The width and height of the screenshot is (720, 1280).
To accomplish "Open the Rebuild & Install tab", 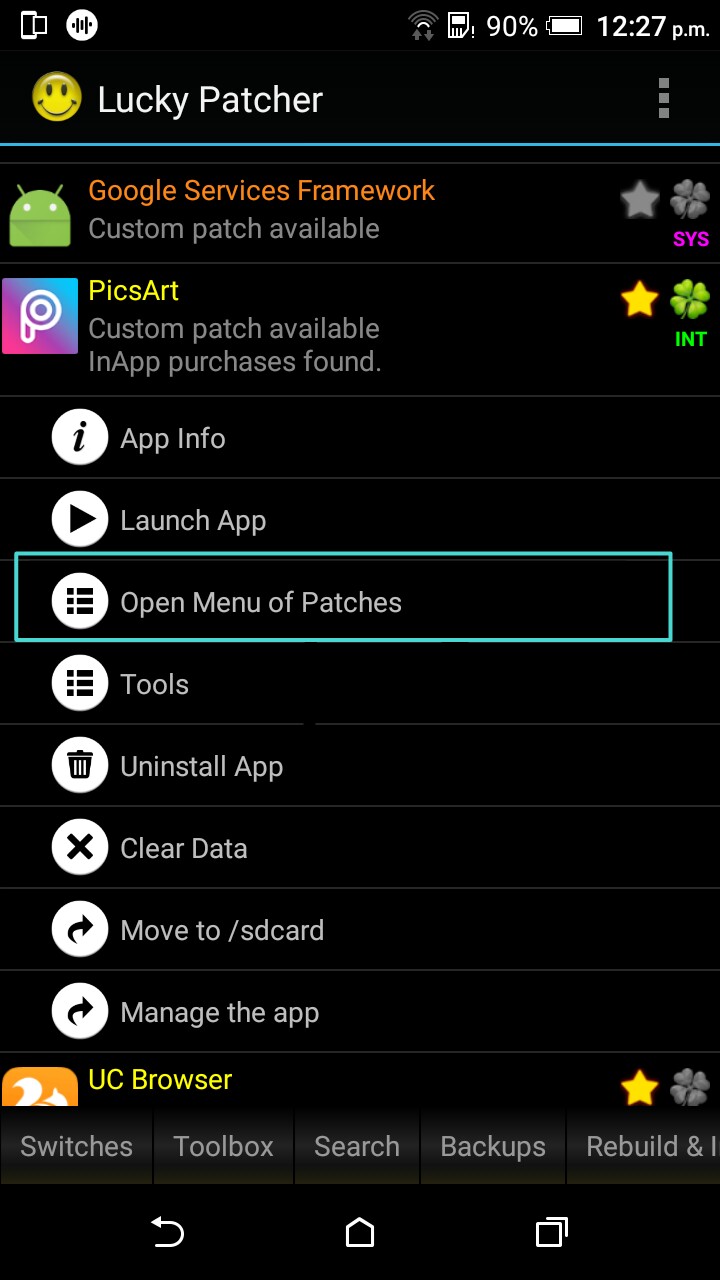I will coord(644,1146).
